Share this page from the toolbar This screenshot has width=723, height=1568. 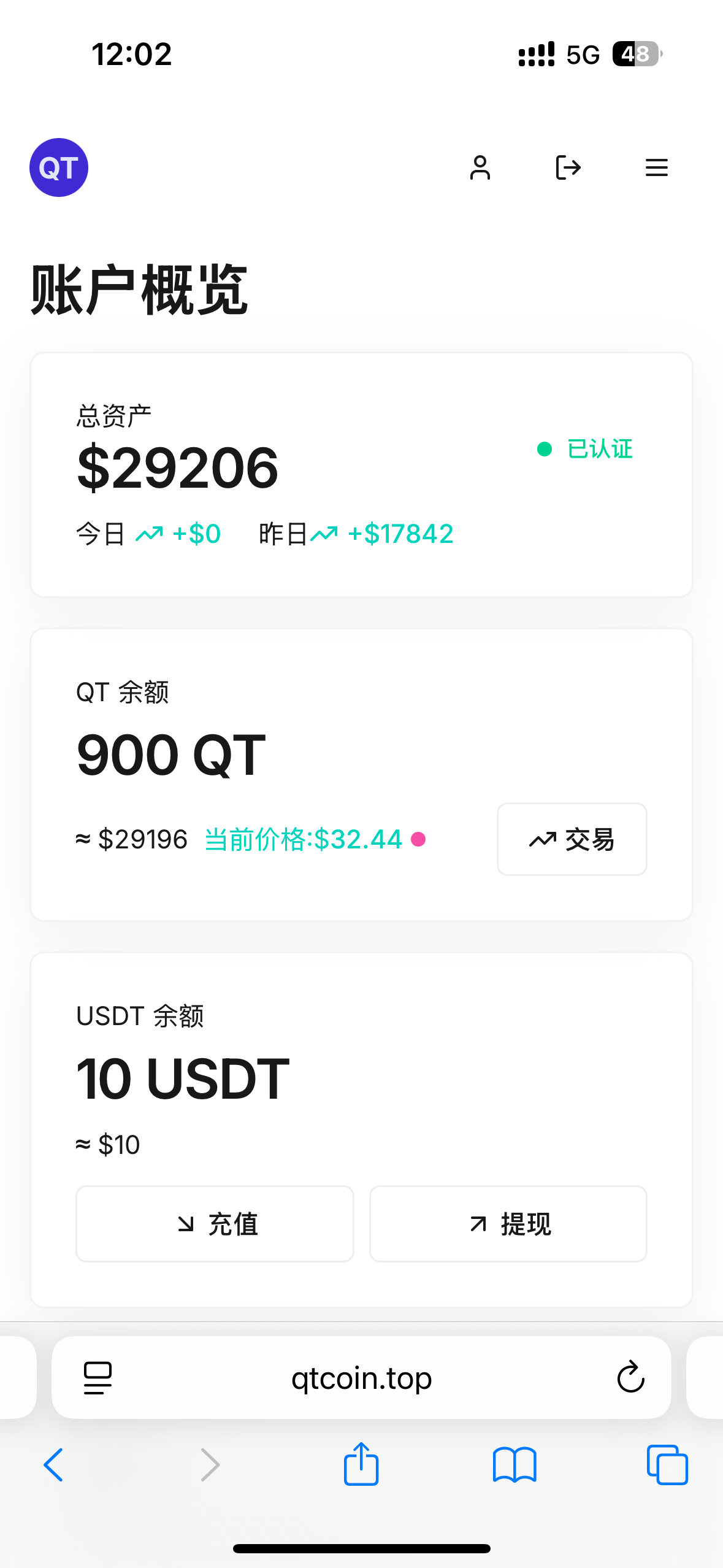point(361,1464)
